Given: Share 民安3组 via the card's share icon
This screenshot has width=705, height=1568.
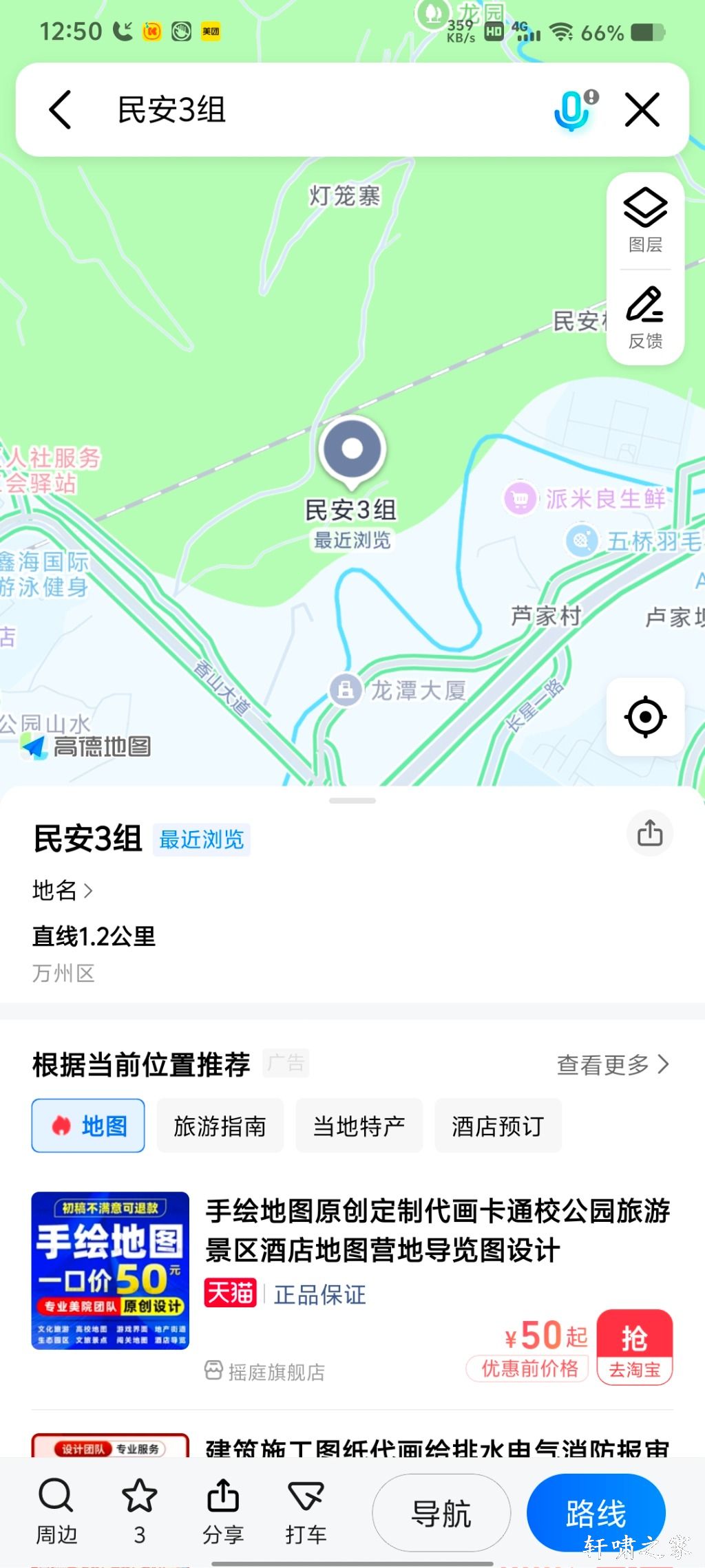Looking at the screenshot, I should click(649, 834).
